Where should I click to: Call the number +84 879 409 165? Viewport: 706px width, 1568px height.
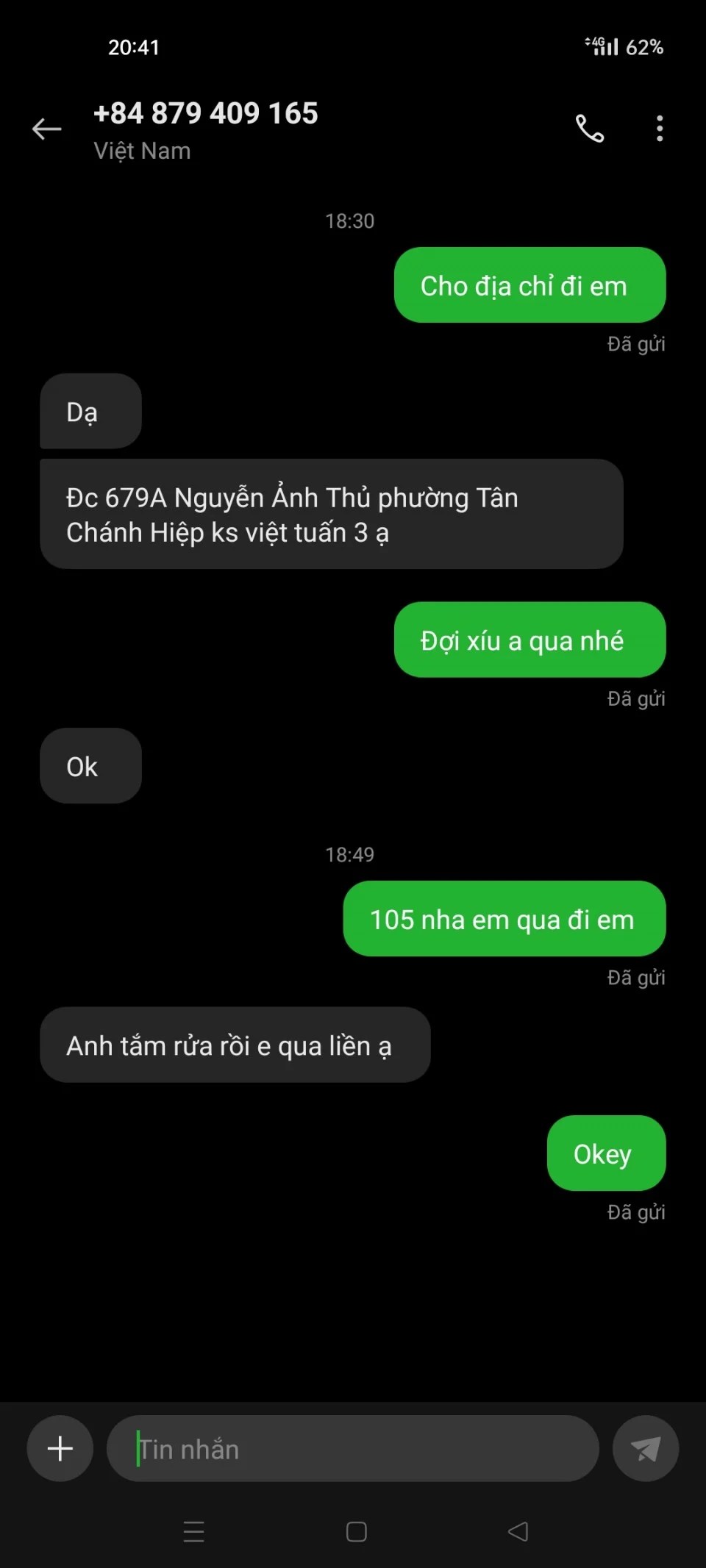[x=589, y=129]
